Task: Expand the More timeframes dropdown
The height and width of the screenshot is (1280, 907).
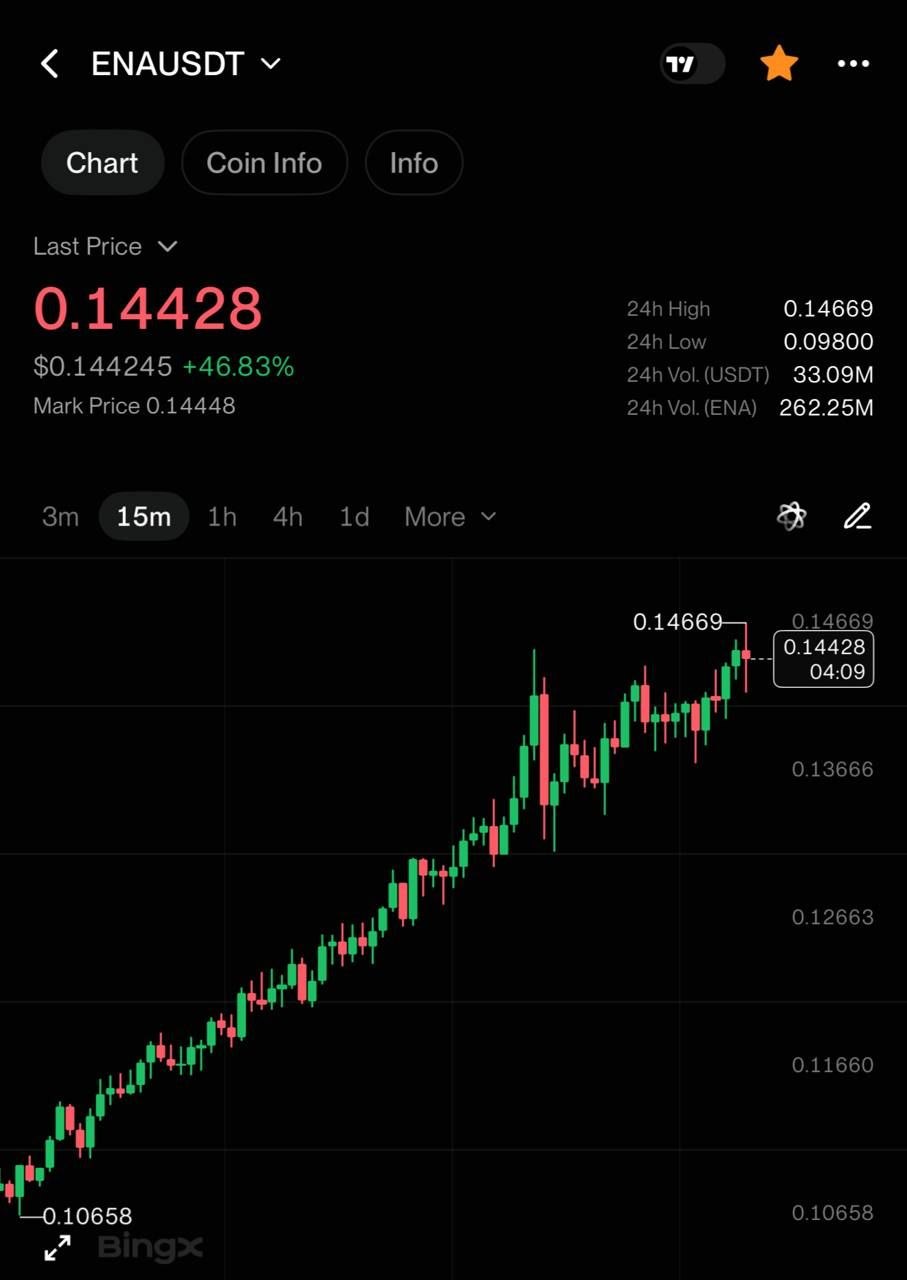Action: (450, 516)
